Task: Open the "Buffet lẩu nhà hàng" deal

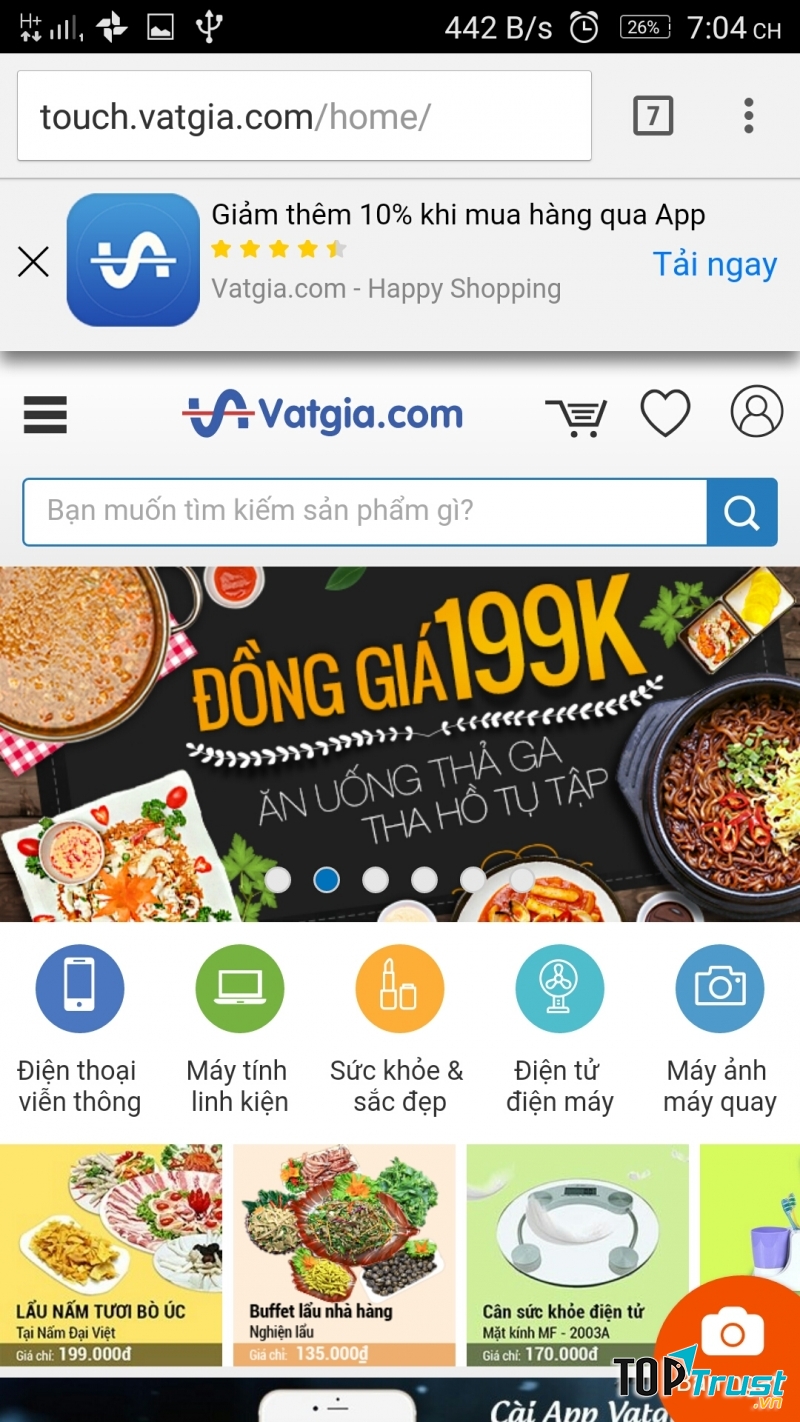Action: pos(344,1255)
